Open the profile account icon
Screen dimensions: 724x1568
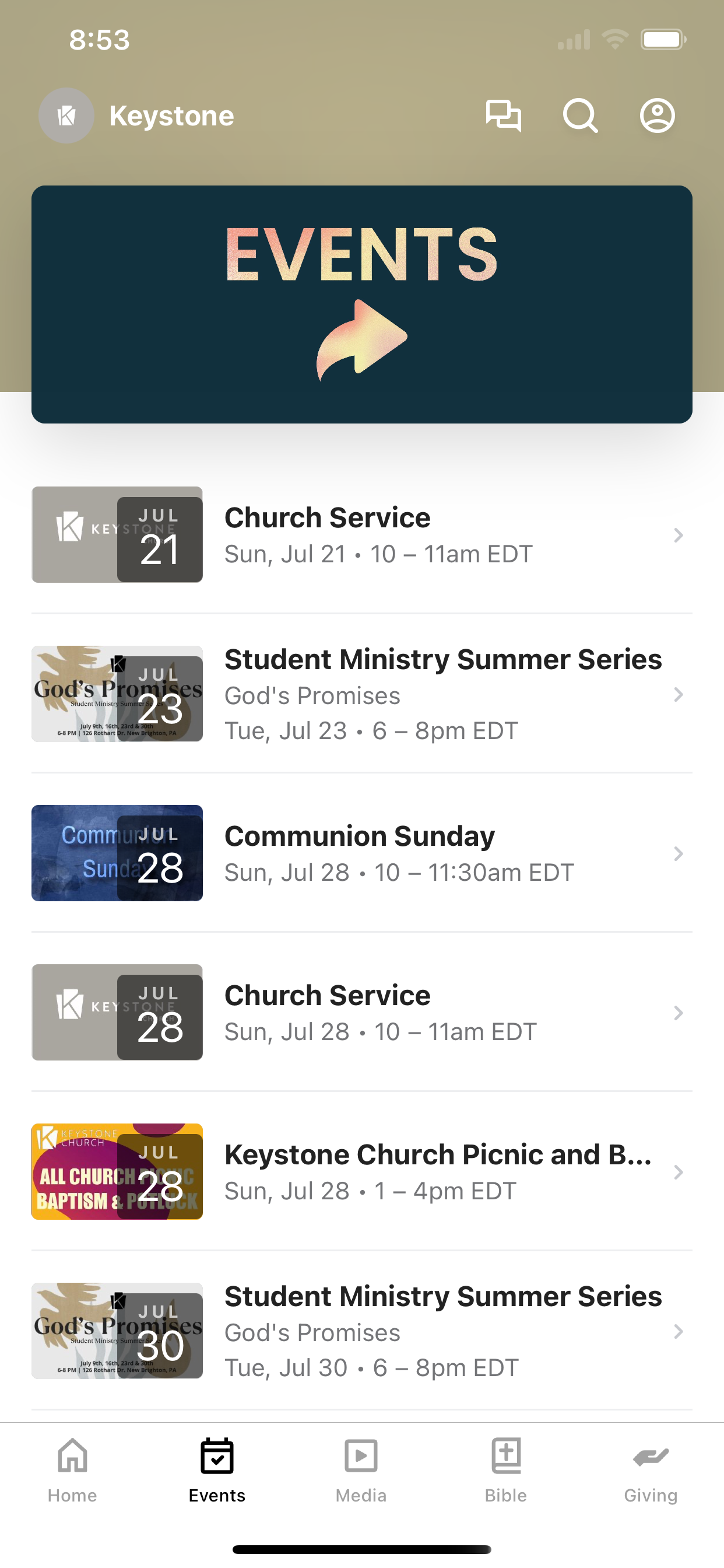pyautogui.click(x=657, y=116)
